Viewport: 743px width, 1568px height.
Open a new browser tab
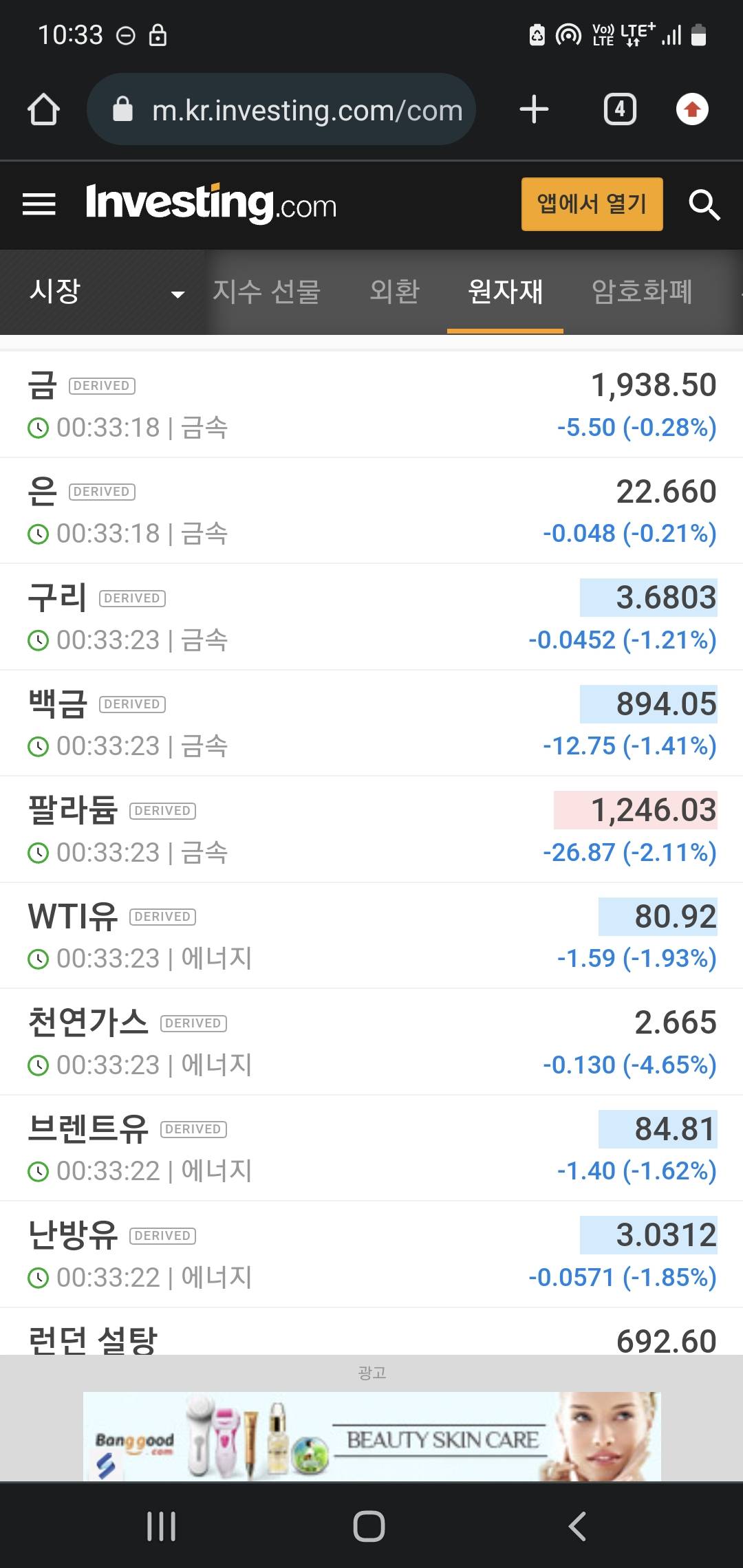tap(534, 110)
